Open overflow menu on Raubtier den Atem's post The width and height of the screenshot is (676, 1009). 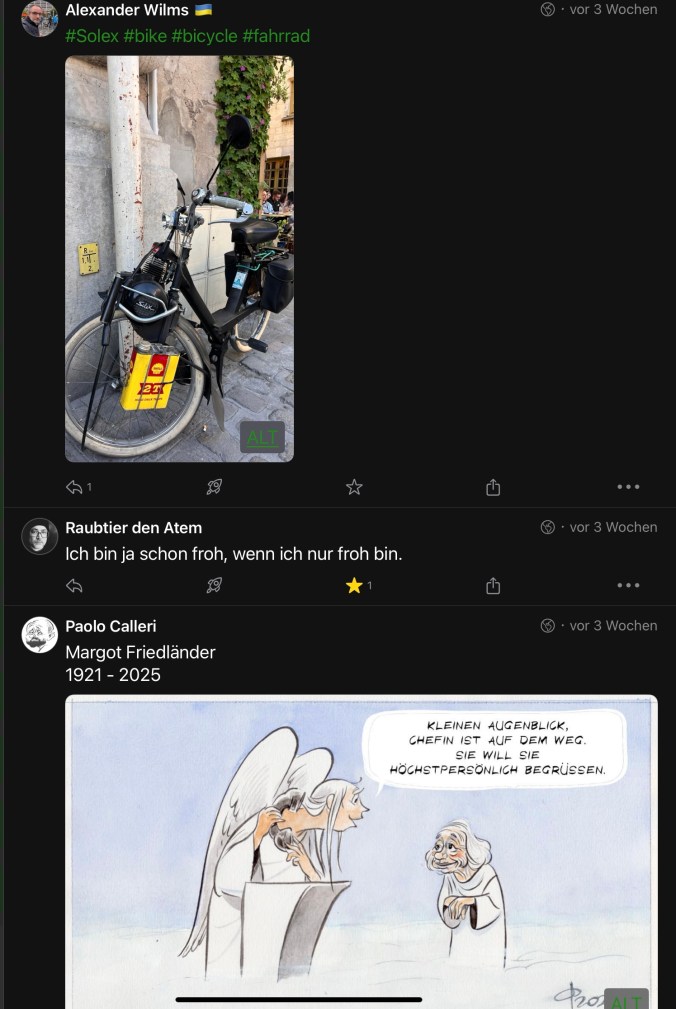628,586
